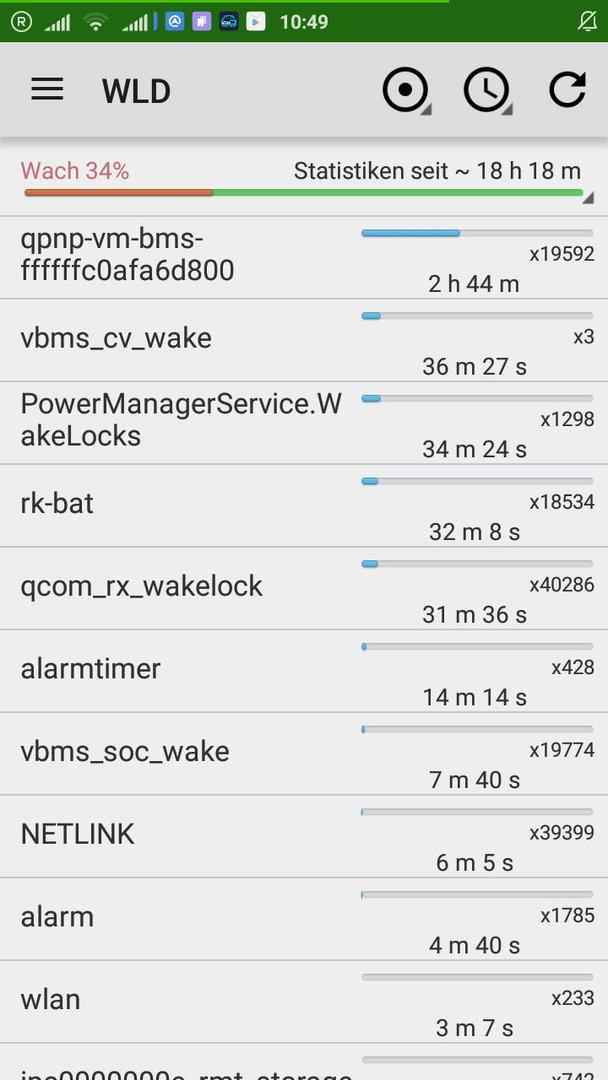The image size is (608, 1080).
Task: View qcom_rx_wakelock details
Action: [x=304, y=588]
